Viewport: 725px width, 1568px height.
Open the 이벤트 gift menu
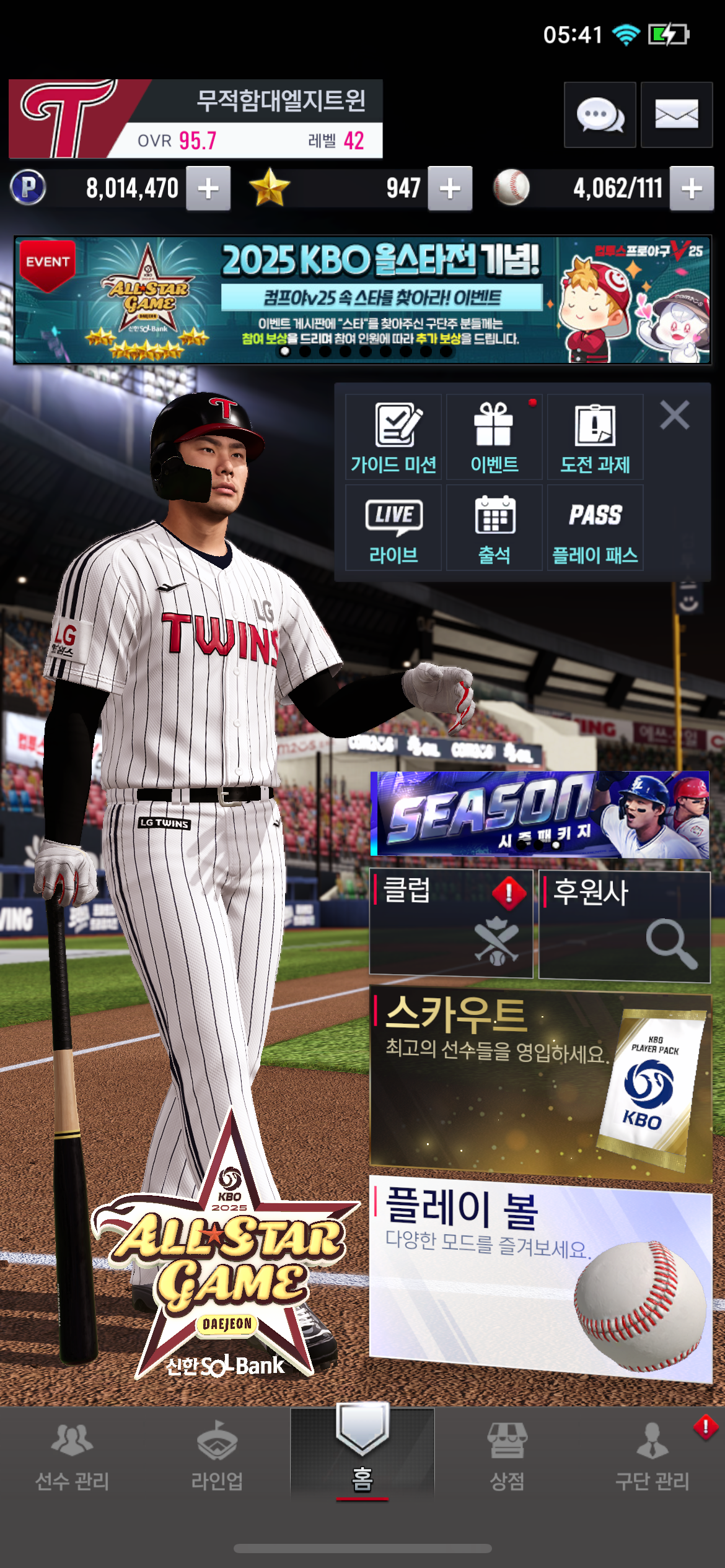pos(494,437)
